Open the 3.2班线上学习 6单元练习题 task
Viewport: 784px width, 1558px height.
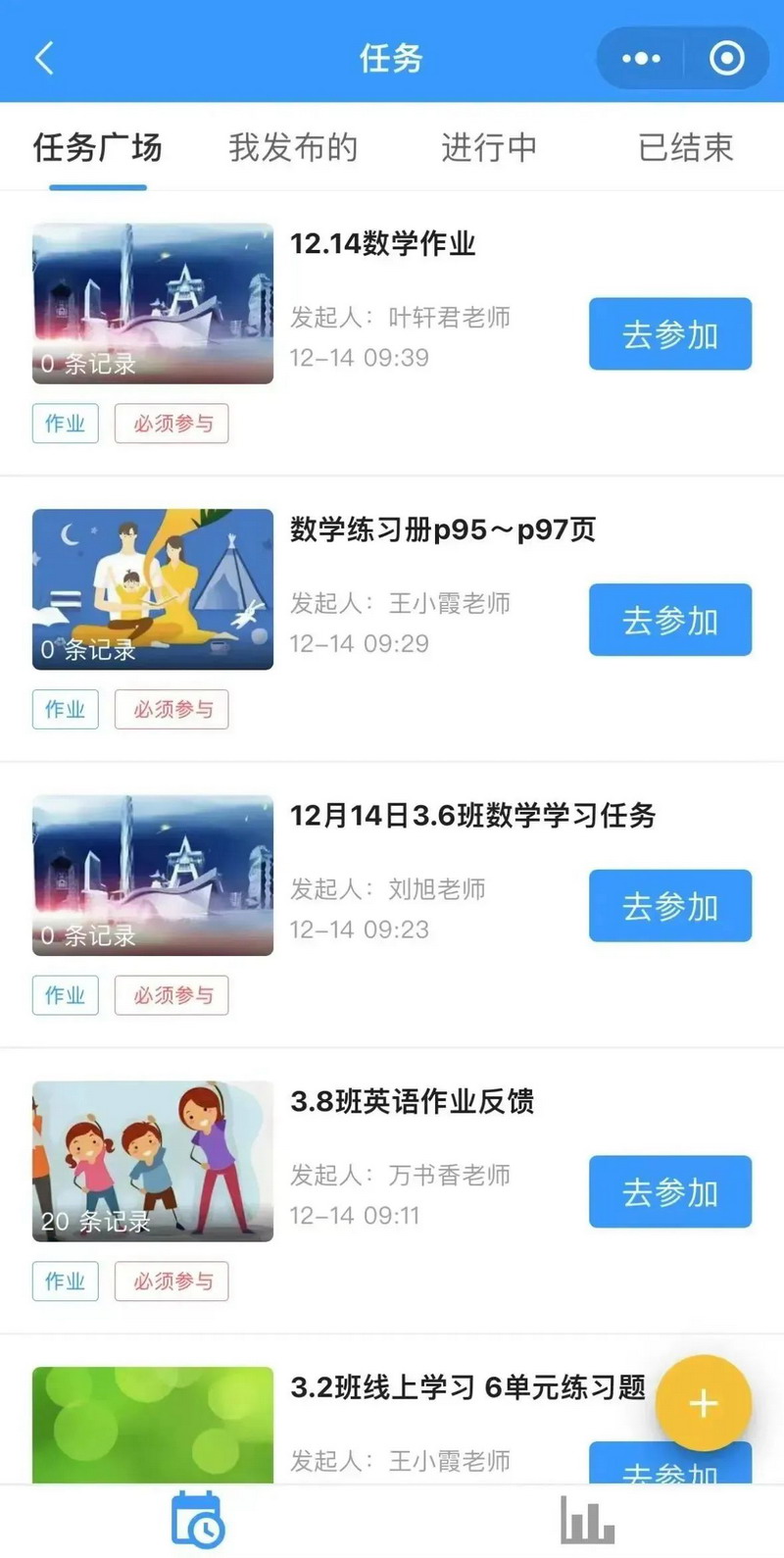(467, 1387)
